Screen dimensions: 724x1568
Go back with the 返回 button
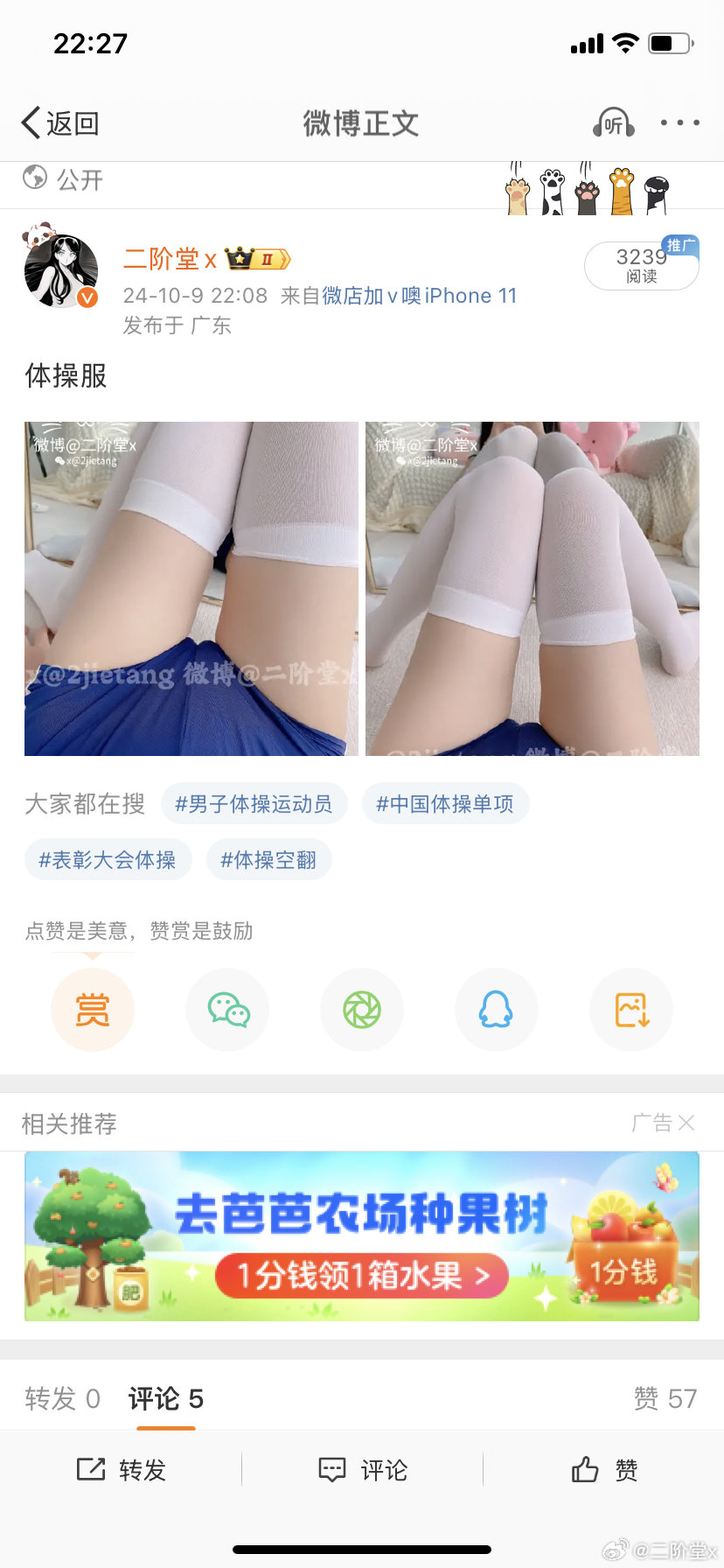(x=59, y=123)
